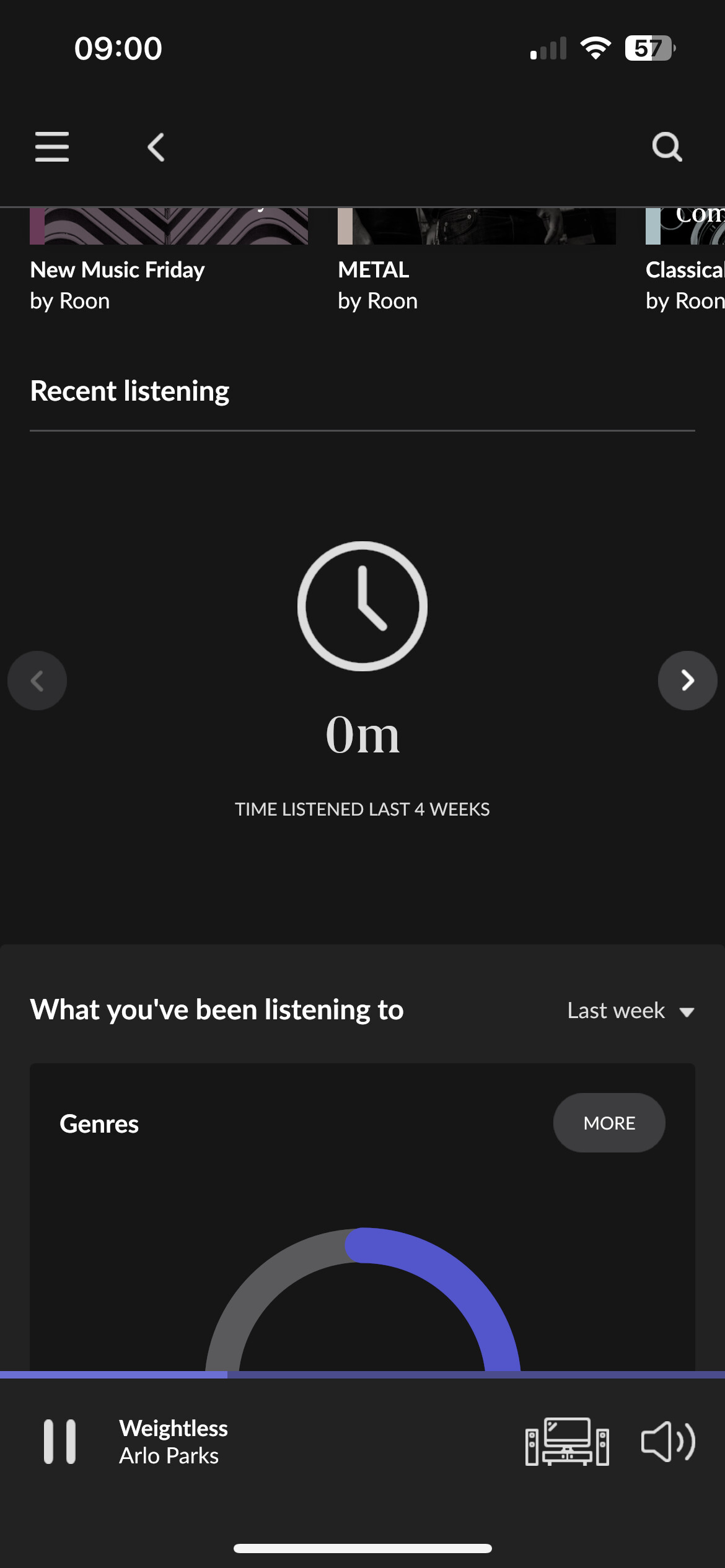Image resolution: width=725 pixels, height=1568 pixels.
Task: Expand the Last week period dropdown
Action: coord(630,1011)
